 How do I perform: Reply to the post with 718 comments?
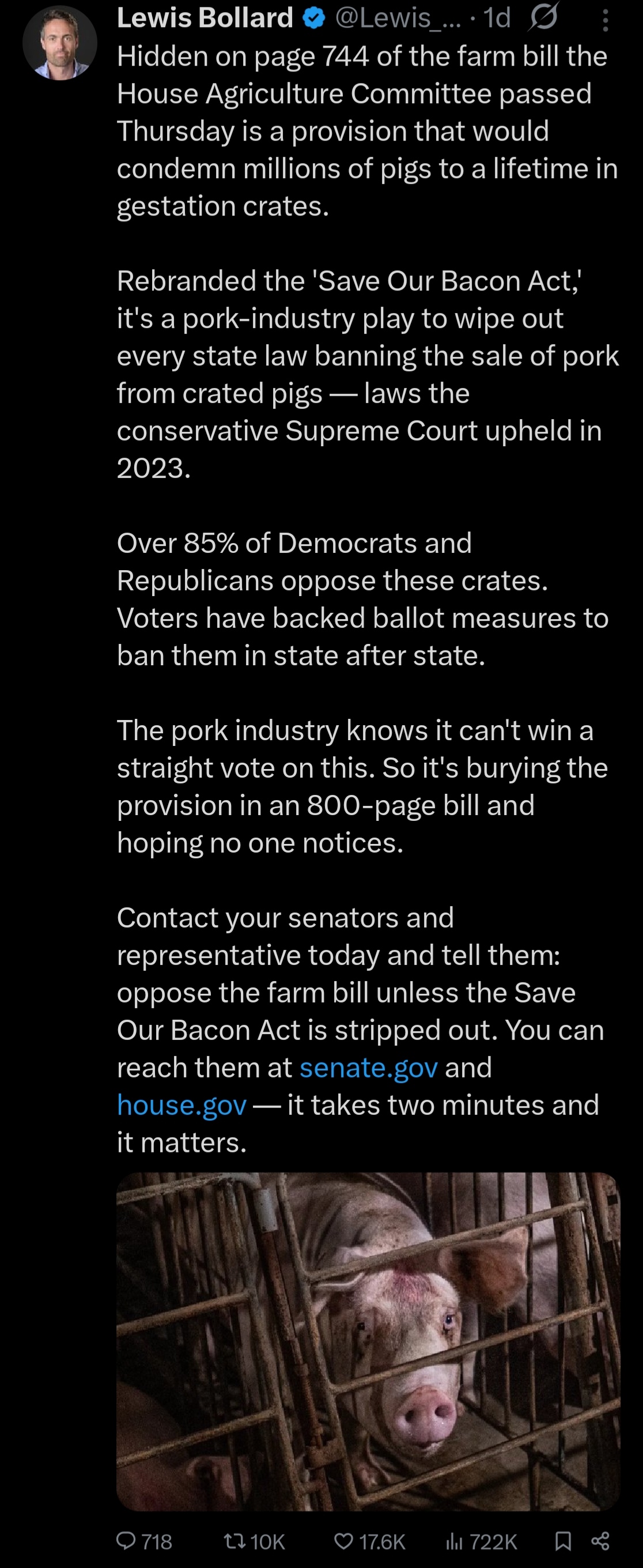pos(144,1541)
